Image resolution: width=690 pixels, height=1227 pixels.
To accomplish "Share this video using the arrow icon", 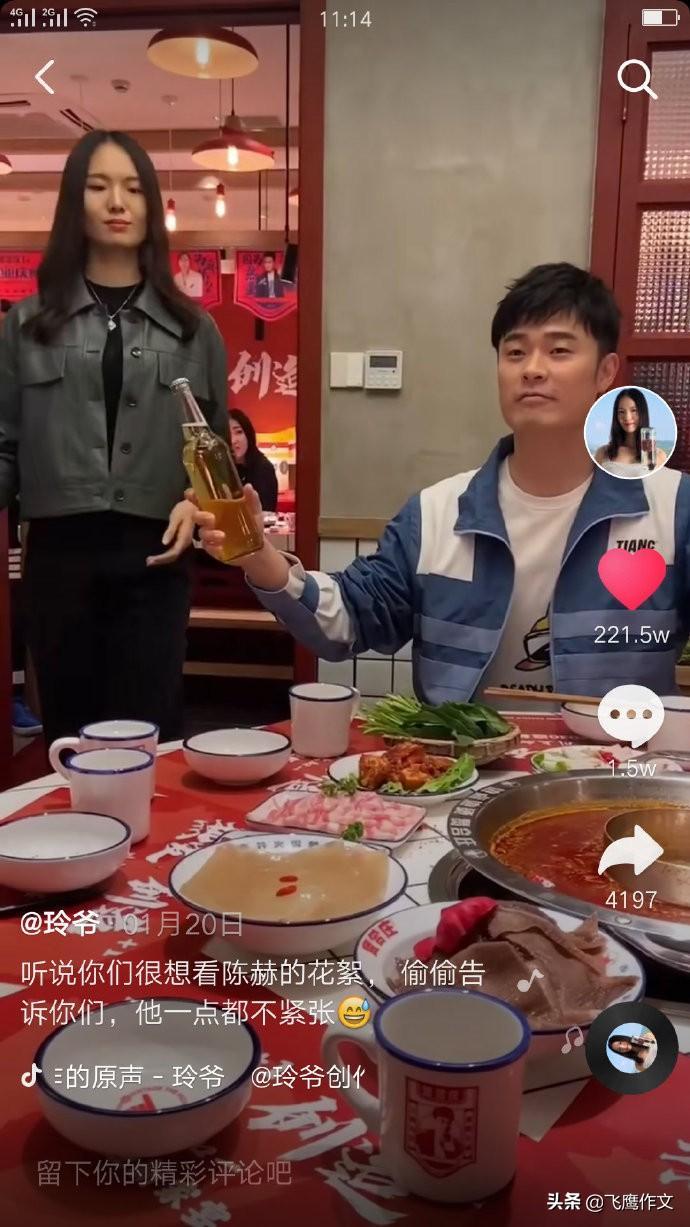I will pyautogui.click(x=631, y=853).
